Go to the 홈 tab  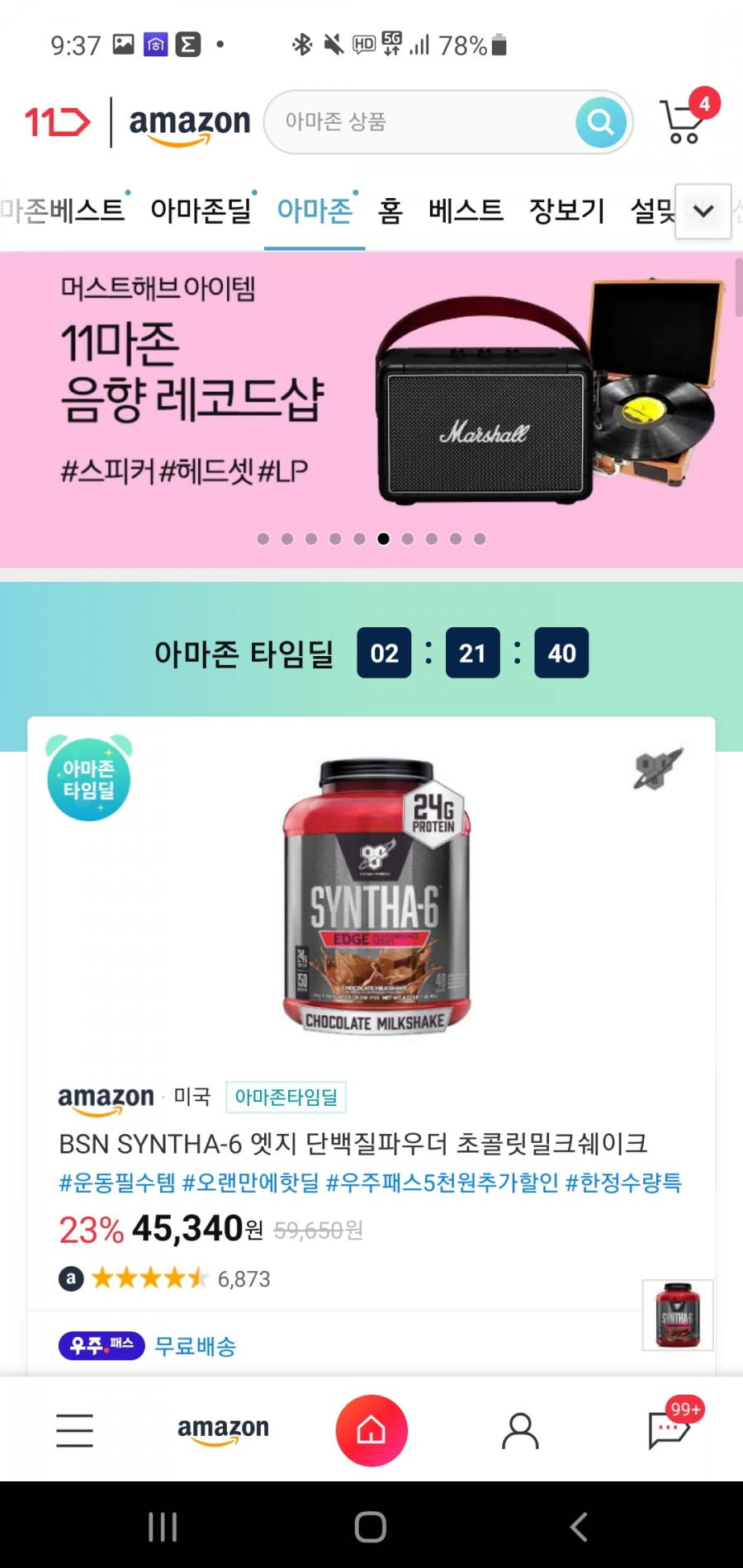click(x=390, y=211)
